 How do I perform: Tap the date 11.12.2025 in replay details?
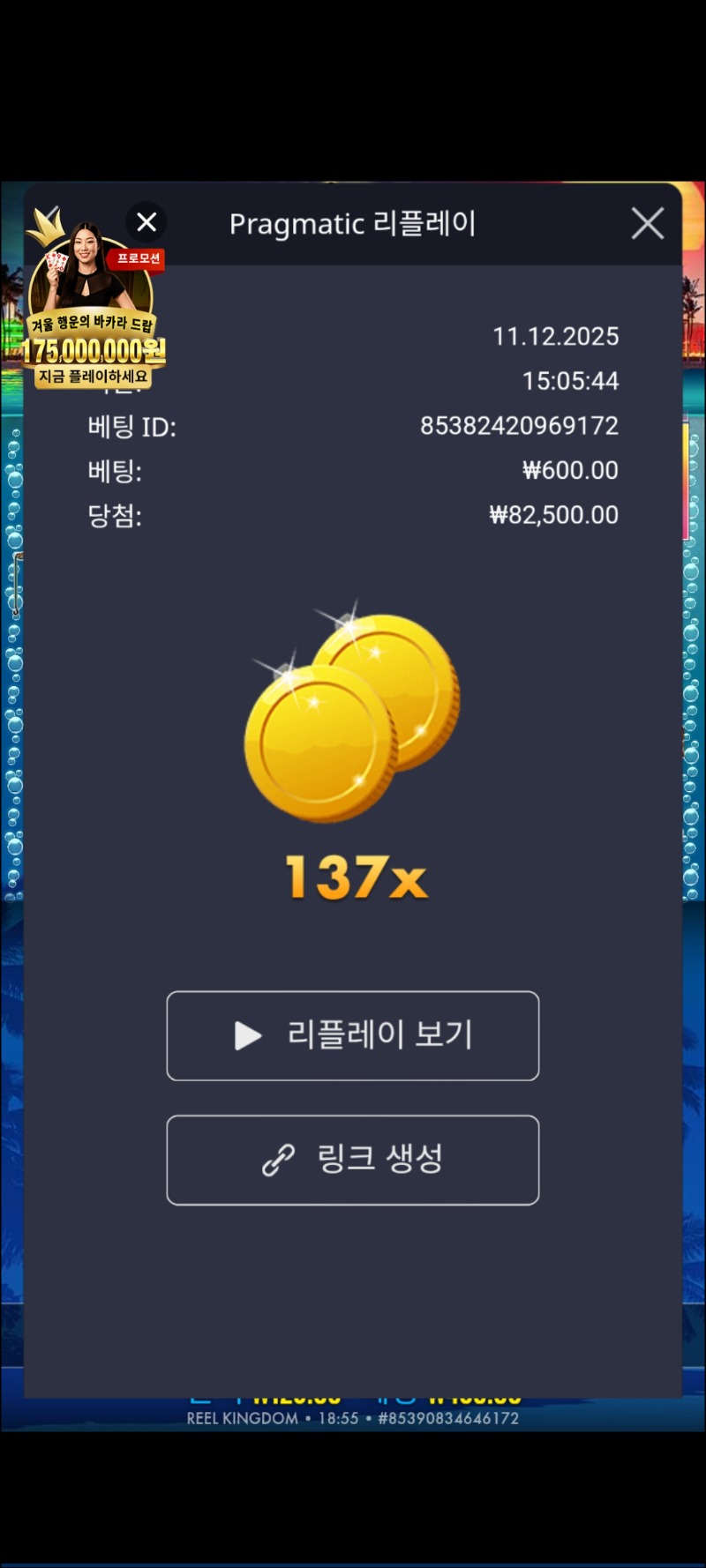tap(556, 336)
